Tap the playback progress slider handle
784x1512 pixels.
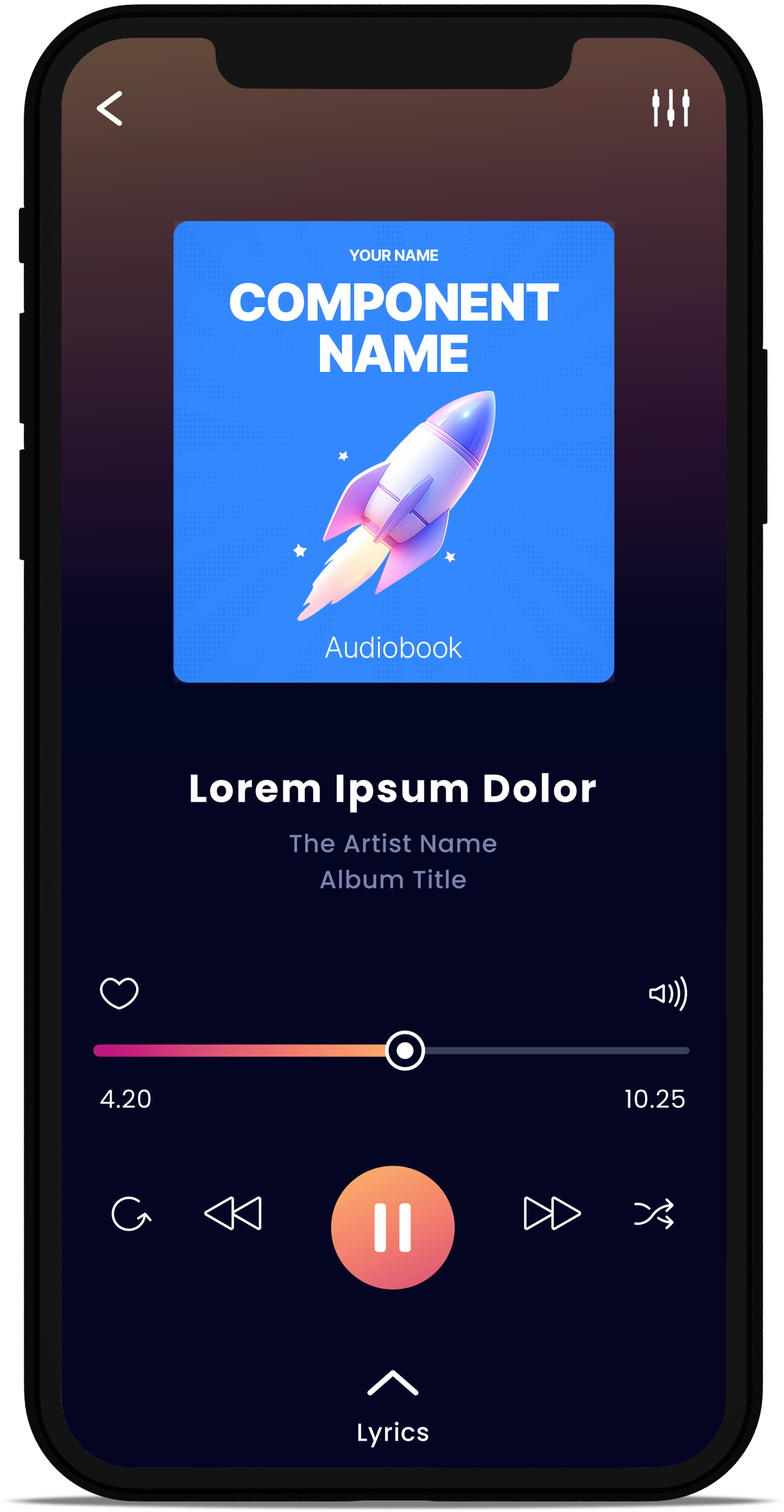[x=405, y=1050]
